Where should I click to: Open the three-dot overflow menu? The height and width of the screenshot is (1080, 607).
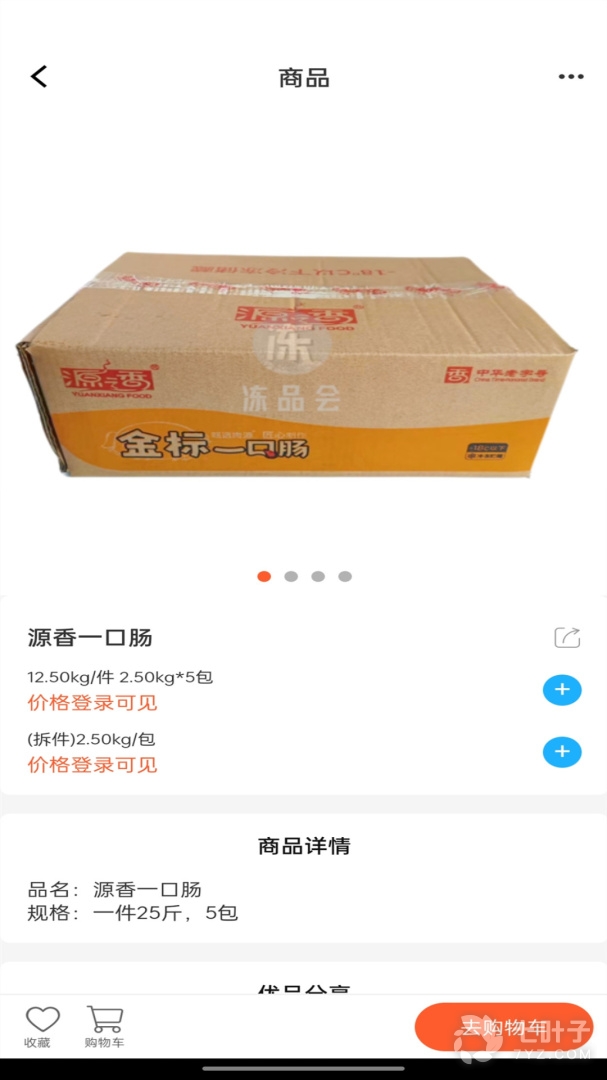click(571, 77)
